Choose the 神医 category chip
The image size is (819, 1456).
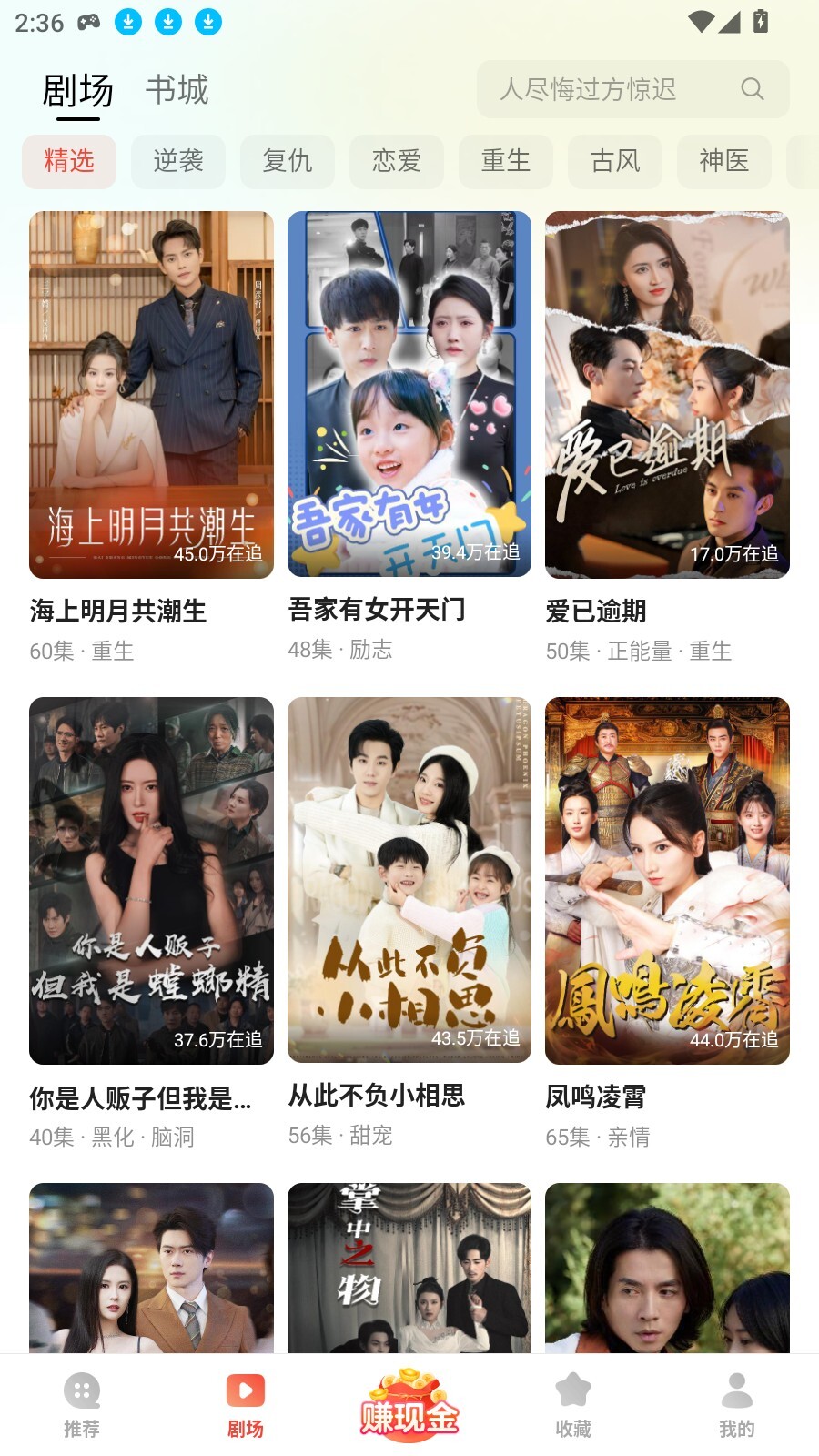pos(724,162)
